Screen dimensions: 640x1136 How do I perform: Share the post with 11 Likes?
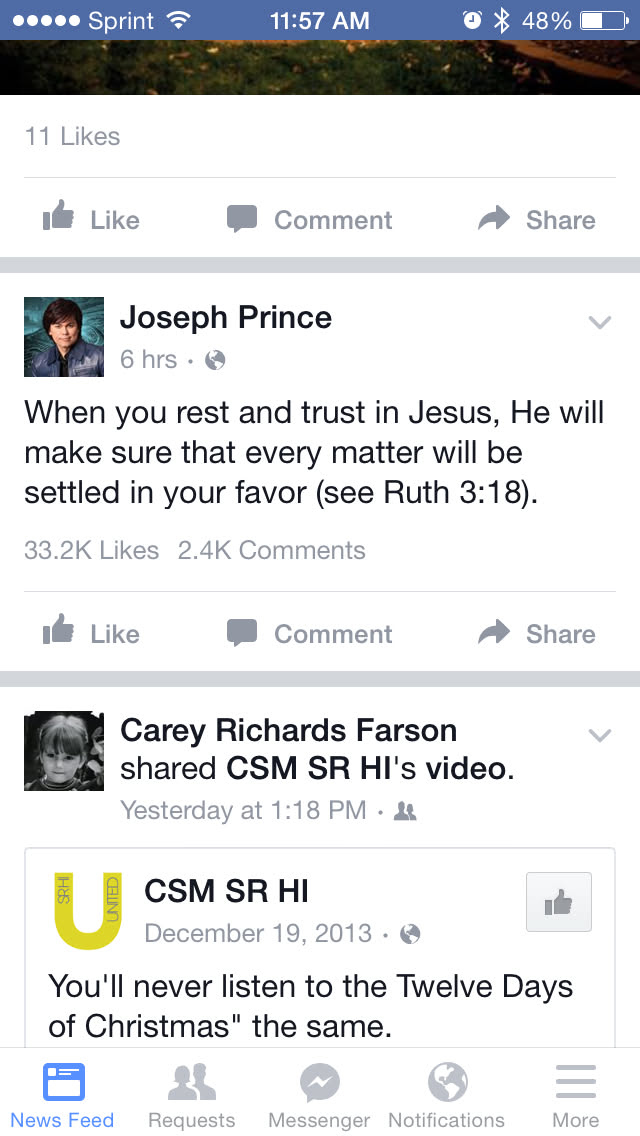[537, 219]
